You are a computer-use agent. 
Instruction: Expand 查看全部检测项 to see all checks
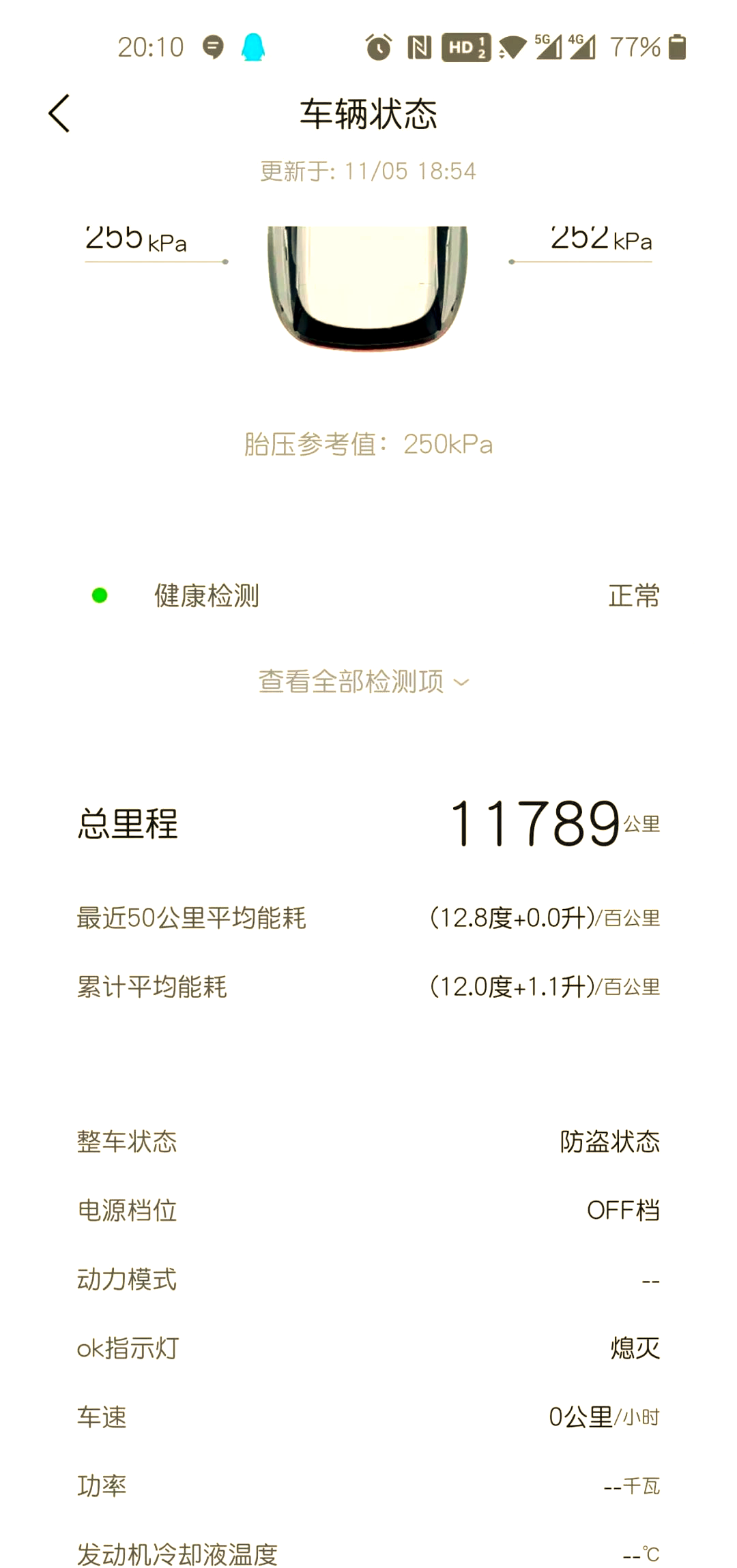point(363,681)
